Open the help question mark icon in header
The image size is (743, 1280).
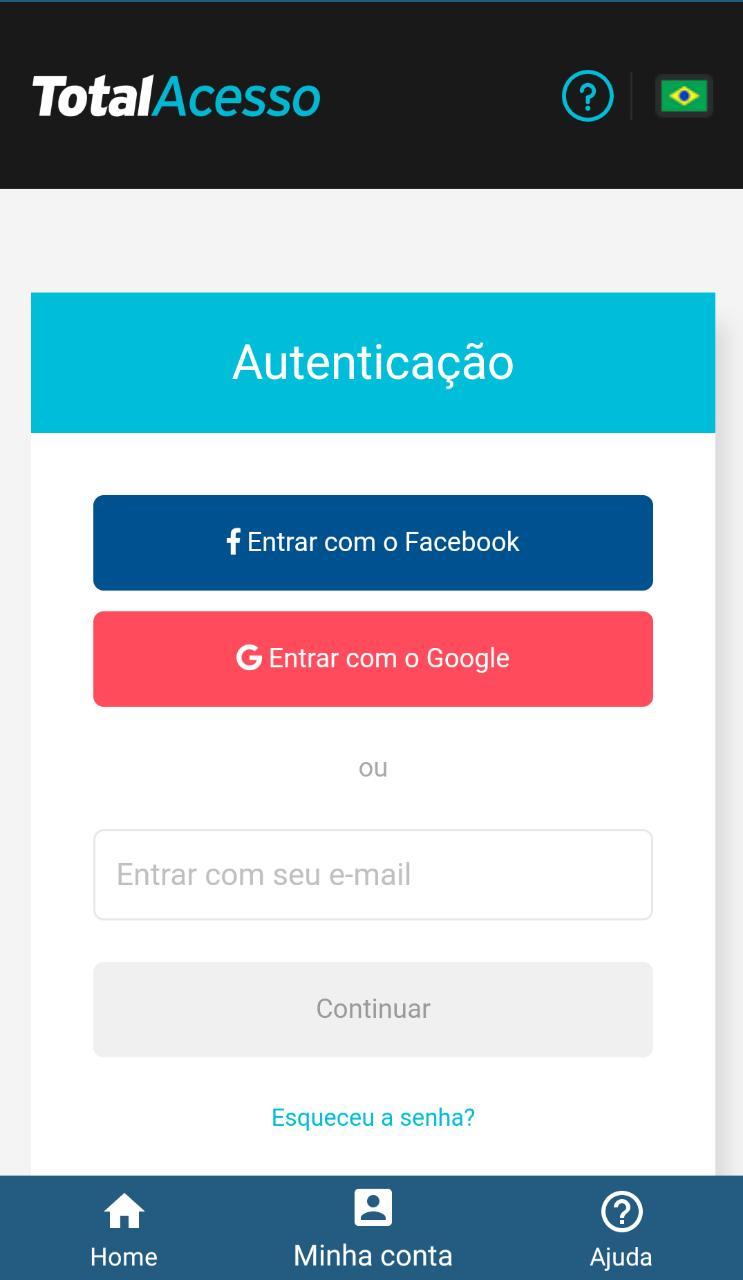(587, 97)
